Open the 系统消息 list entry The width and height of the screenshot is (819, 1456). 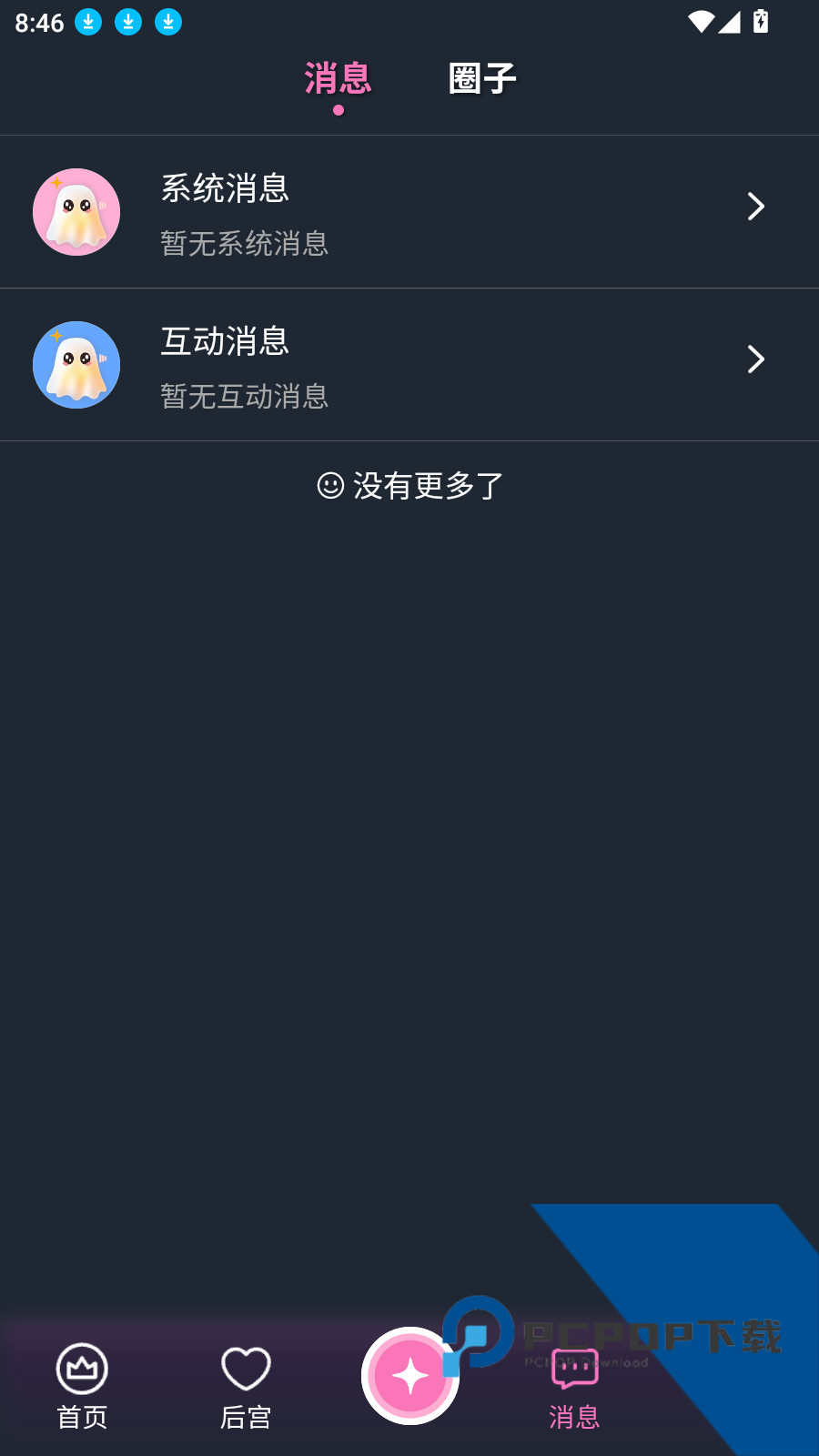pyautogui.click(x=409, y=211)
